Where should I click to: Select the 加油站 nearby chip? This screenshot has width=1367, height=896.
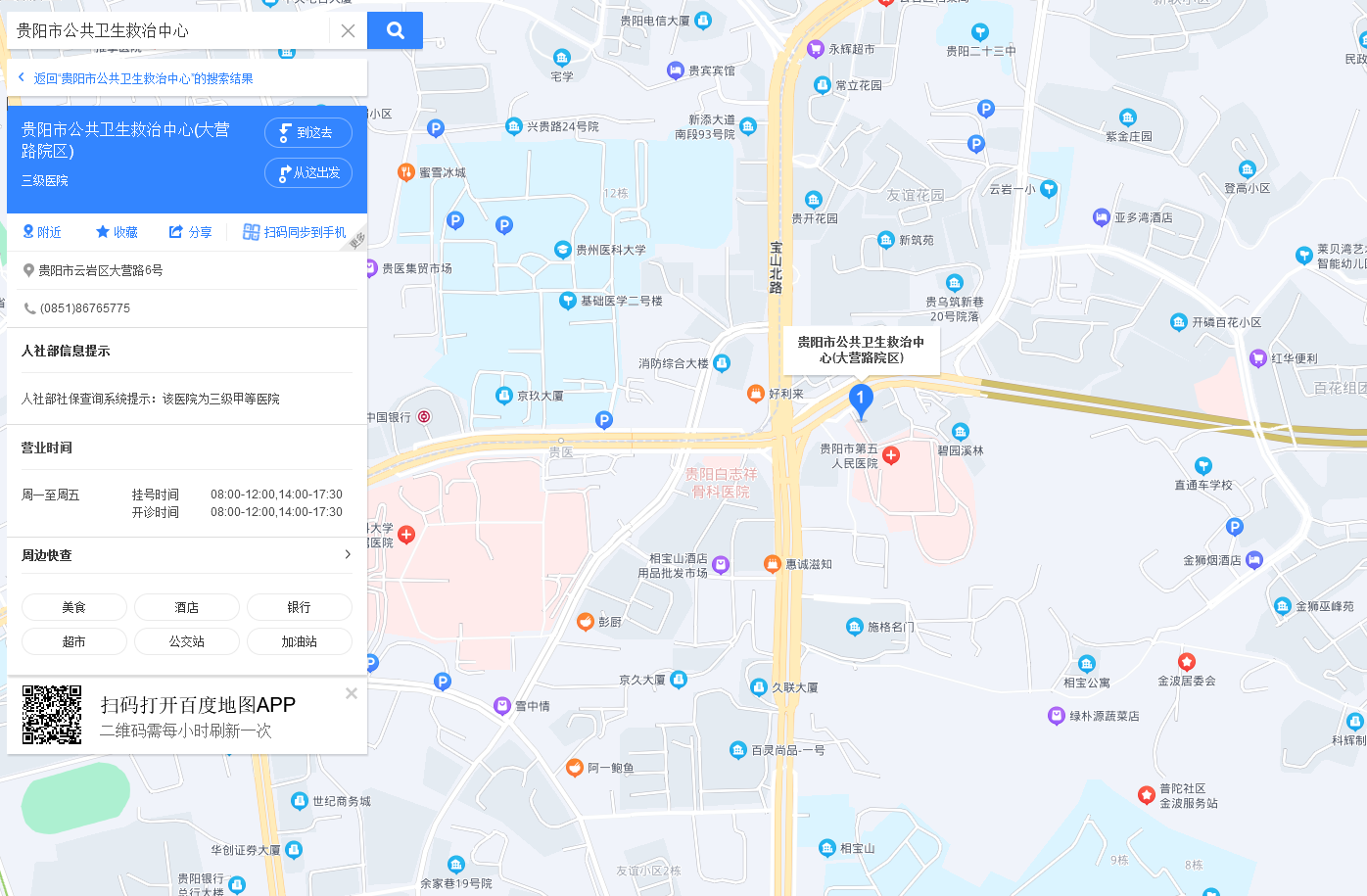300,641
